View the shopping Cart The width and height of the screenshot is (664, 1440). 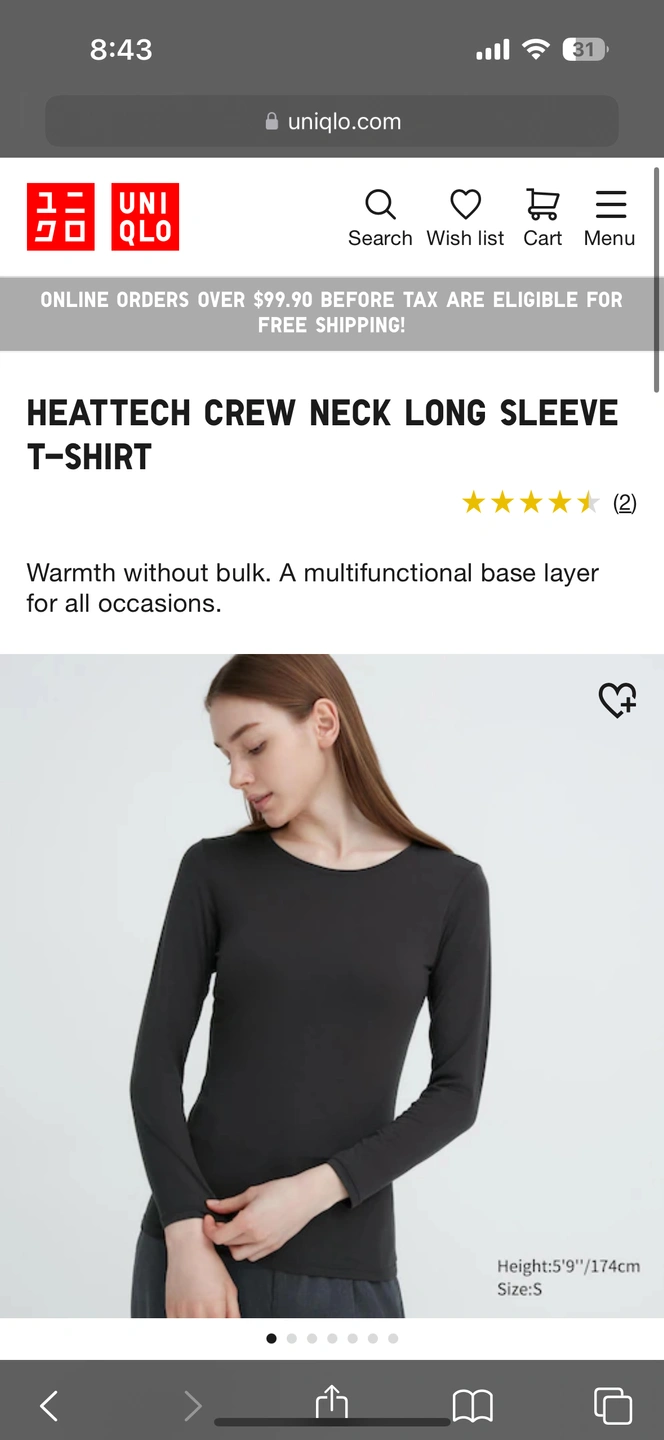[543, 217]
